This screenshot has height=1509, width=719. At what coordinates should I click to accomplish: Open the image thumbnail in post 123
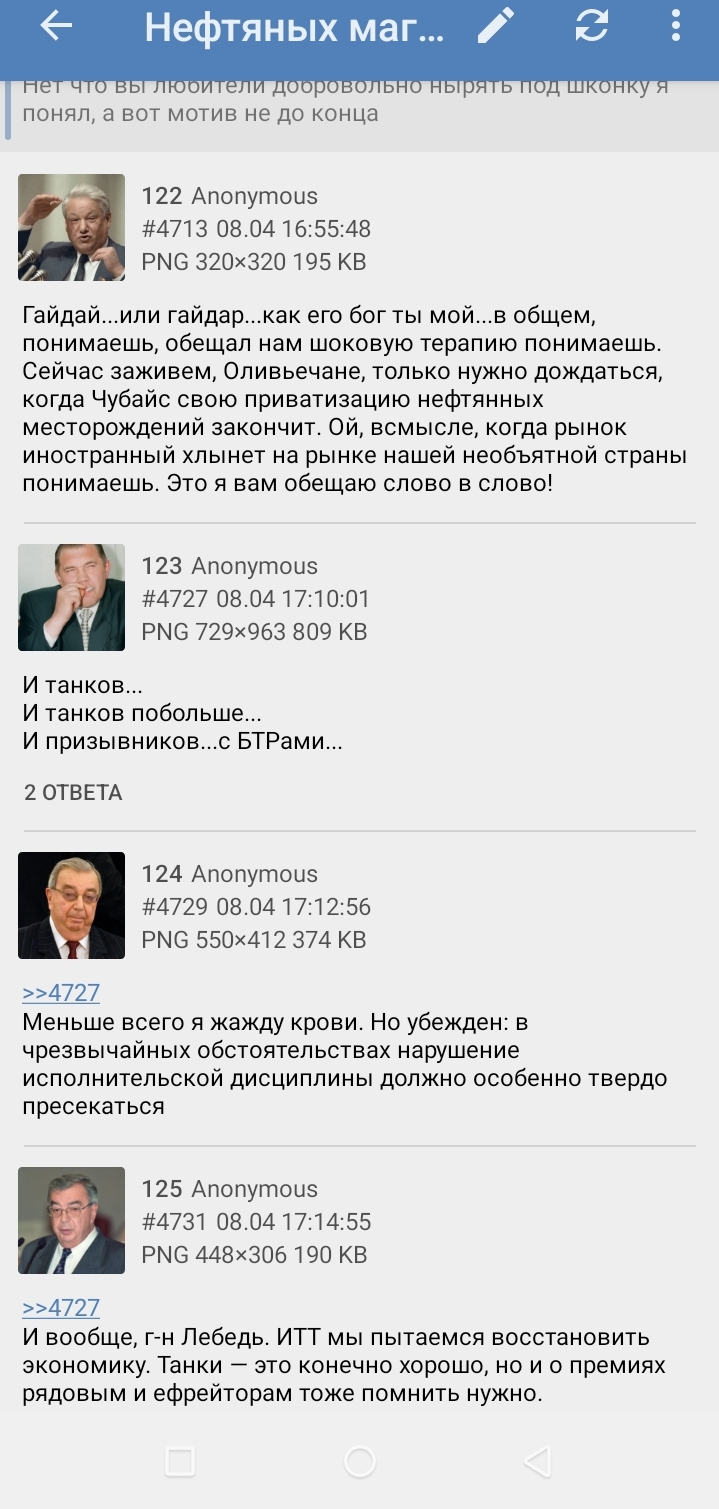pos(72,597)
